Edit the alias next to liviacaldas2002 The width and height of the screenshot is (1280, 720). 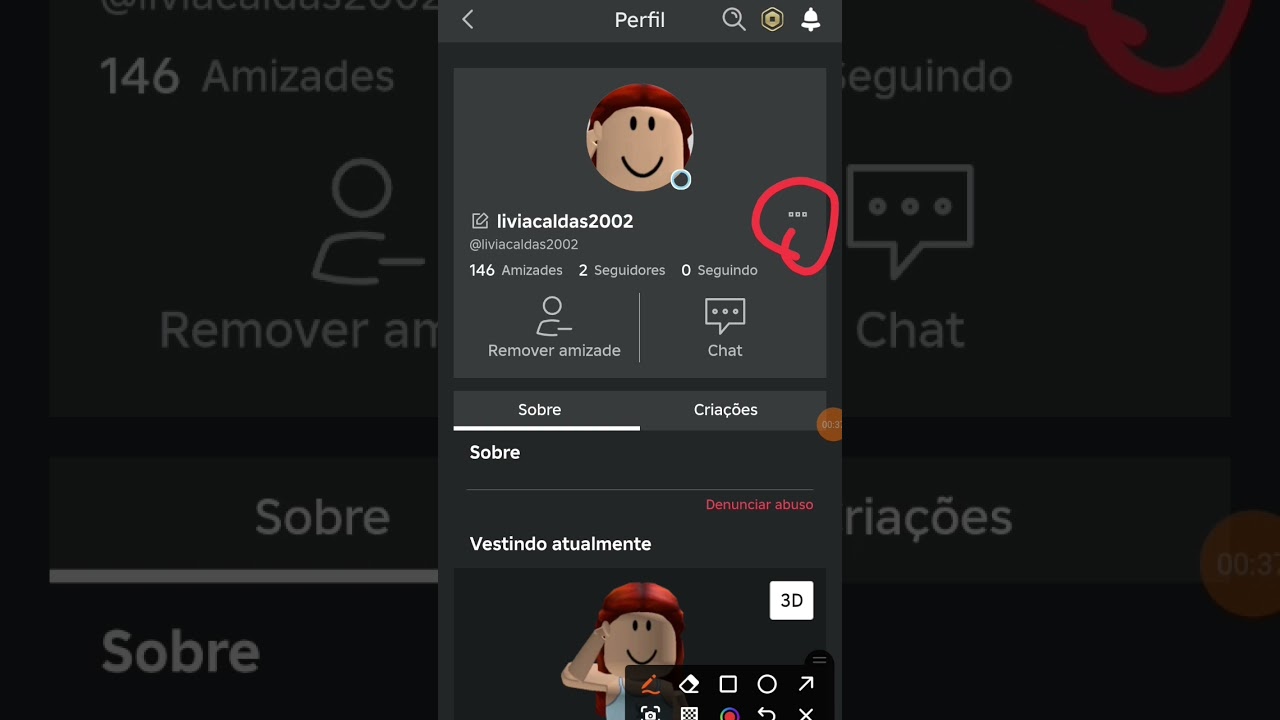point(480,221)
